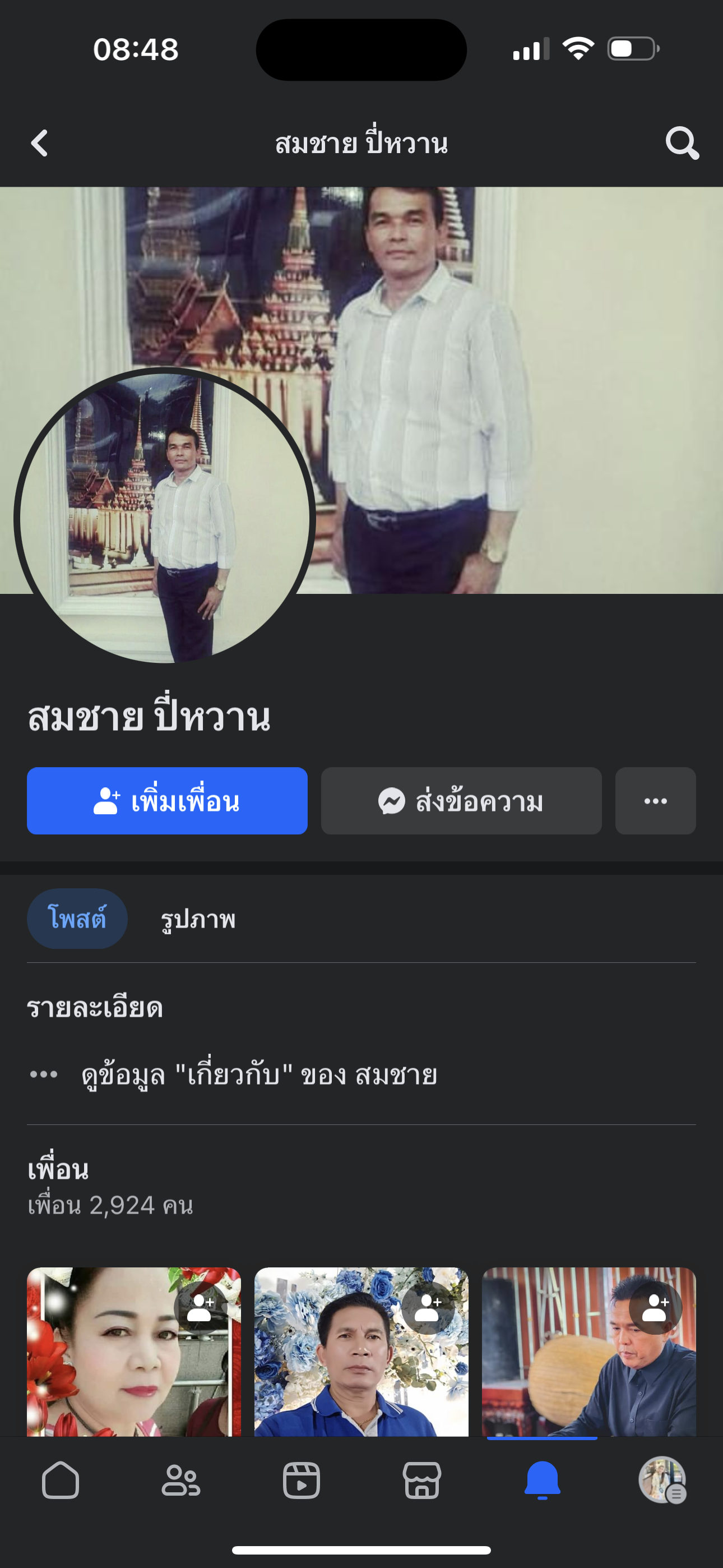The height and width of the screenshot is (1568, 723).
Task: Select the โพสต์ tab
Action: 77,919
